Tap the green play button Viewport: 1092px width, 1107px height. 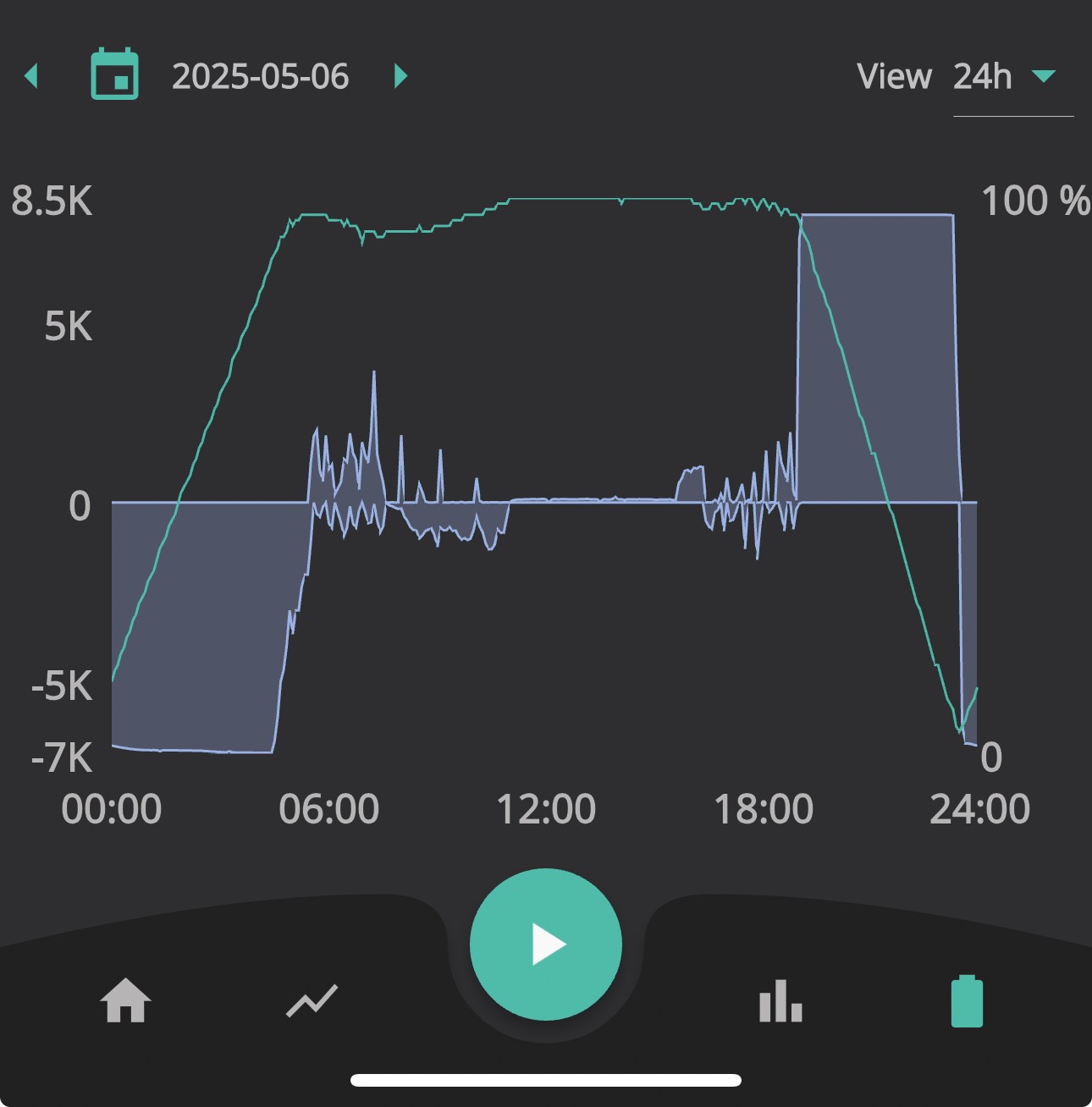546,945
